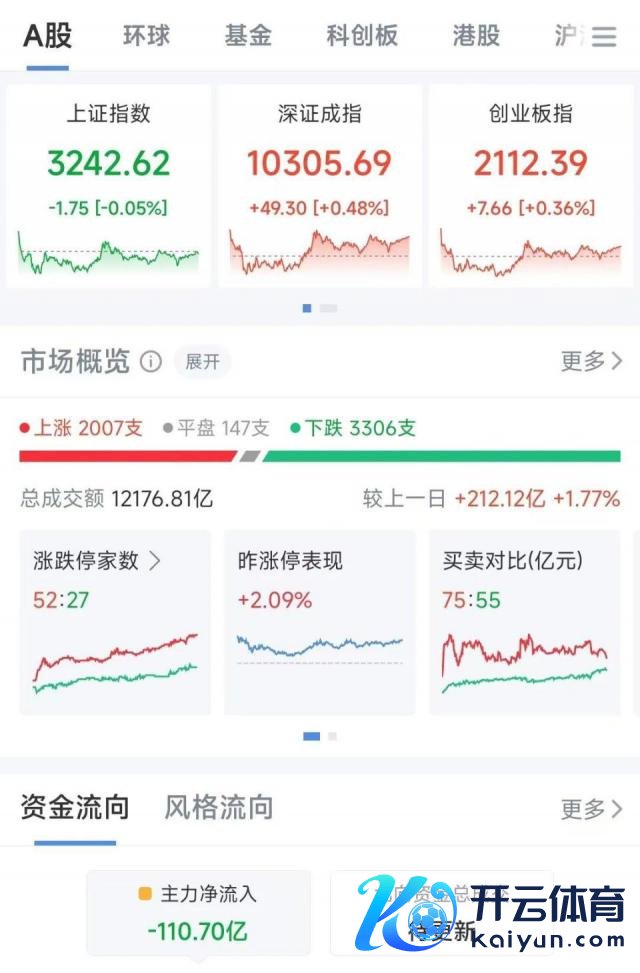Open 更多 for 市场概览

tap(591, 361)
